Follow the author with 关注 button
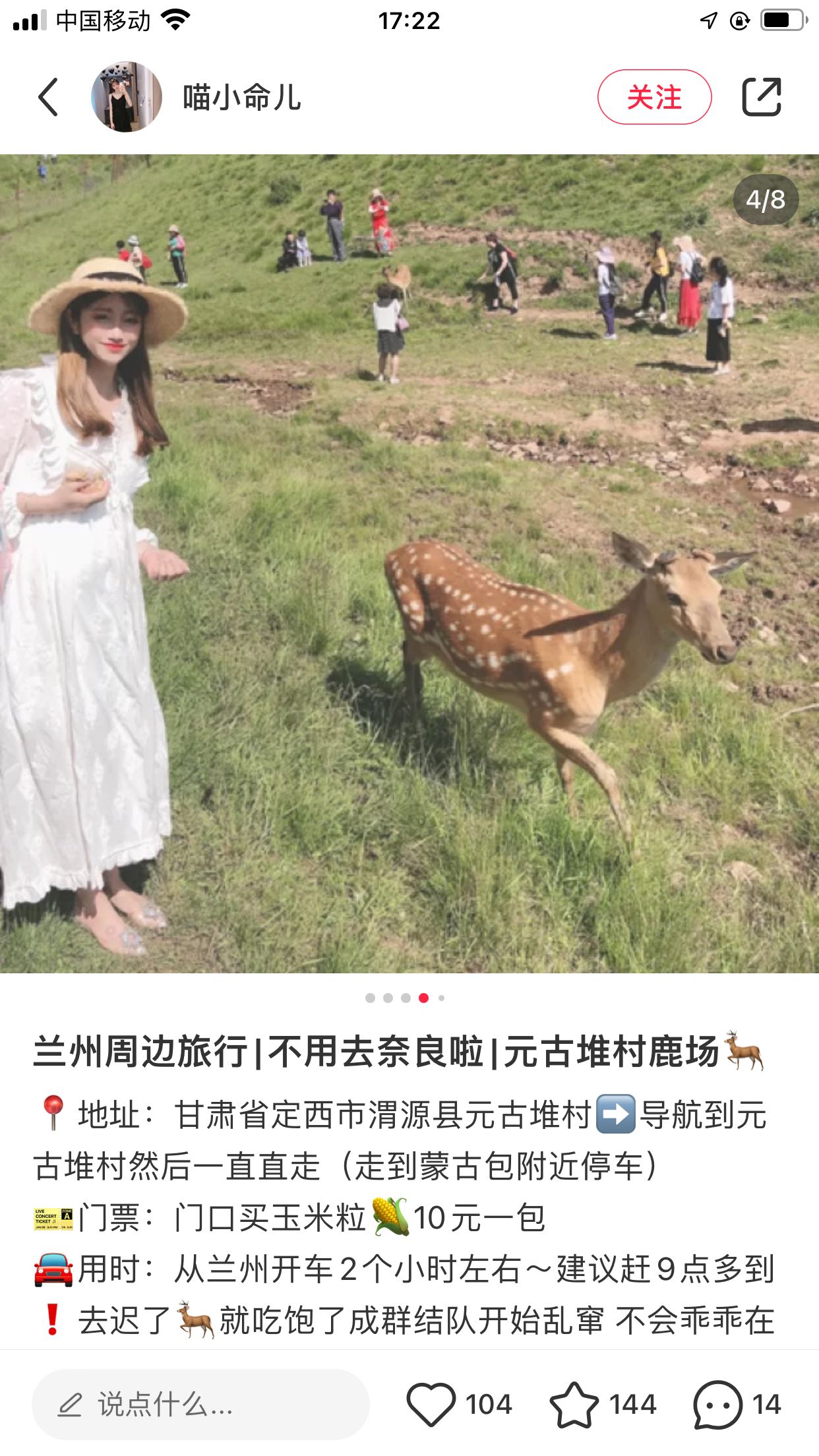Image resolution: width=819 pixels, height=1456 pixels. click(653, 98)
